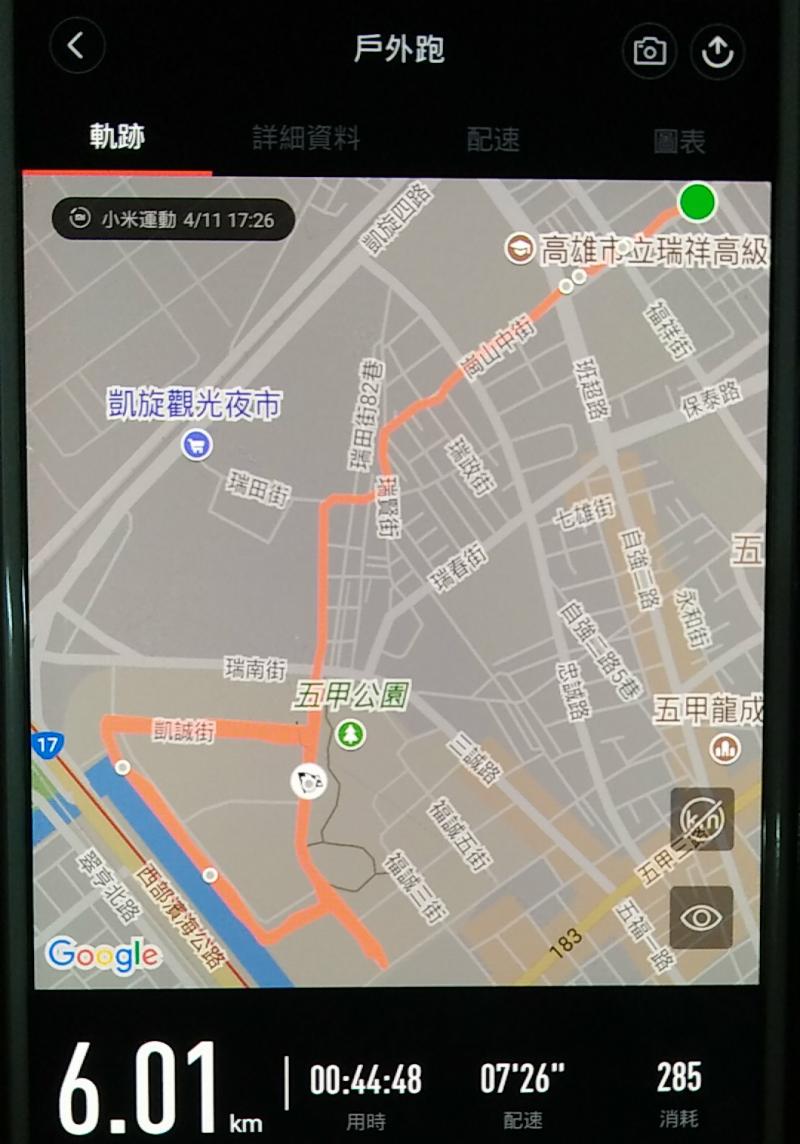Open the camera icon in the top bar
The width and height of the screenshot is (800, 1144).
pyautogui.click(x=649, y=51)
